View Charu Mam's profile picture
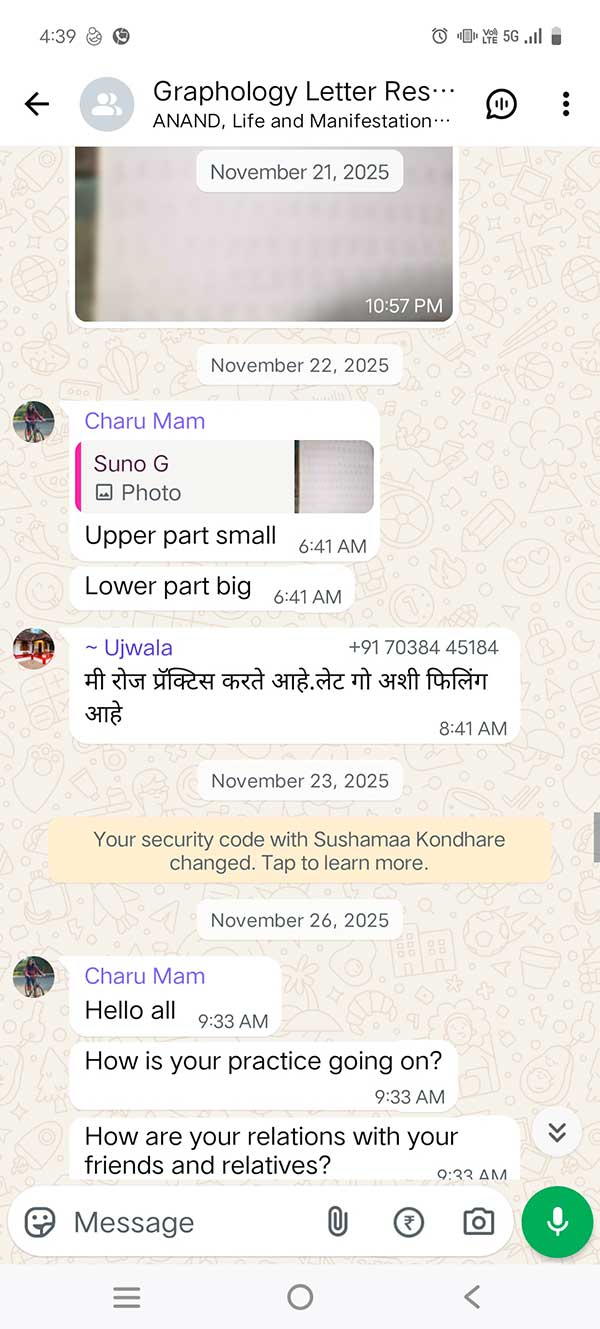This screenshot has width=600, height=1329. [33, 422]
